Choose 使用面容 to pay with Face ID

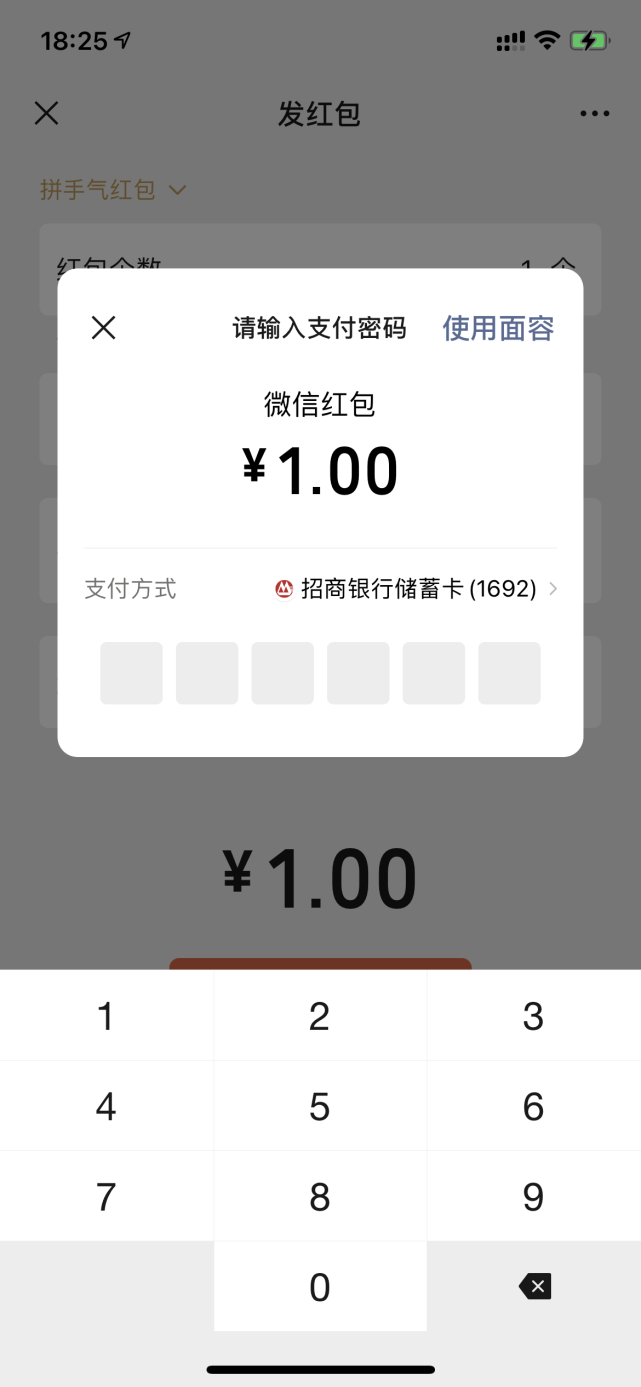coord(498,328)
